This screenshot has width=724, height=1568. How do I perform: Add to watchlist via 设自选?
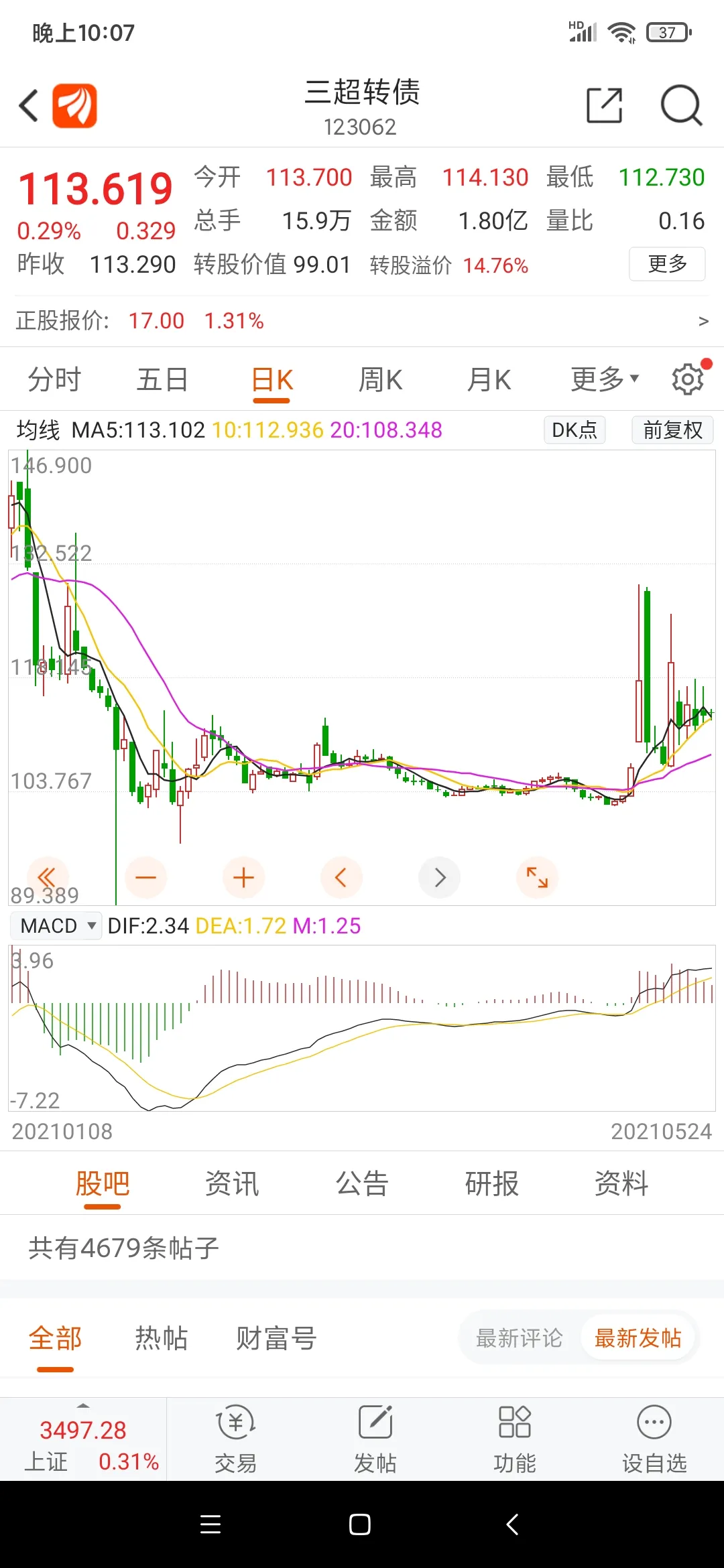tap(654, 1439)
